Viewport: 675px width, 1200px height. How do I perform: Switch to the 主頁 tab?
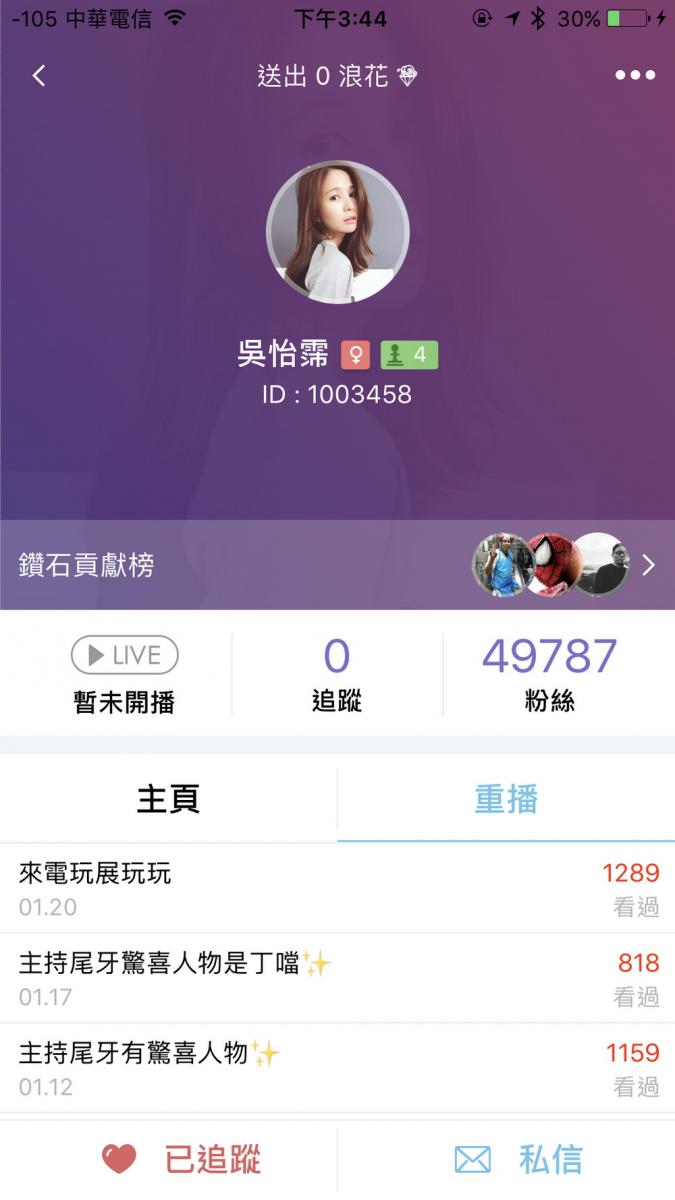[x=168, y=799]
